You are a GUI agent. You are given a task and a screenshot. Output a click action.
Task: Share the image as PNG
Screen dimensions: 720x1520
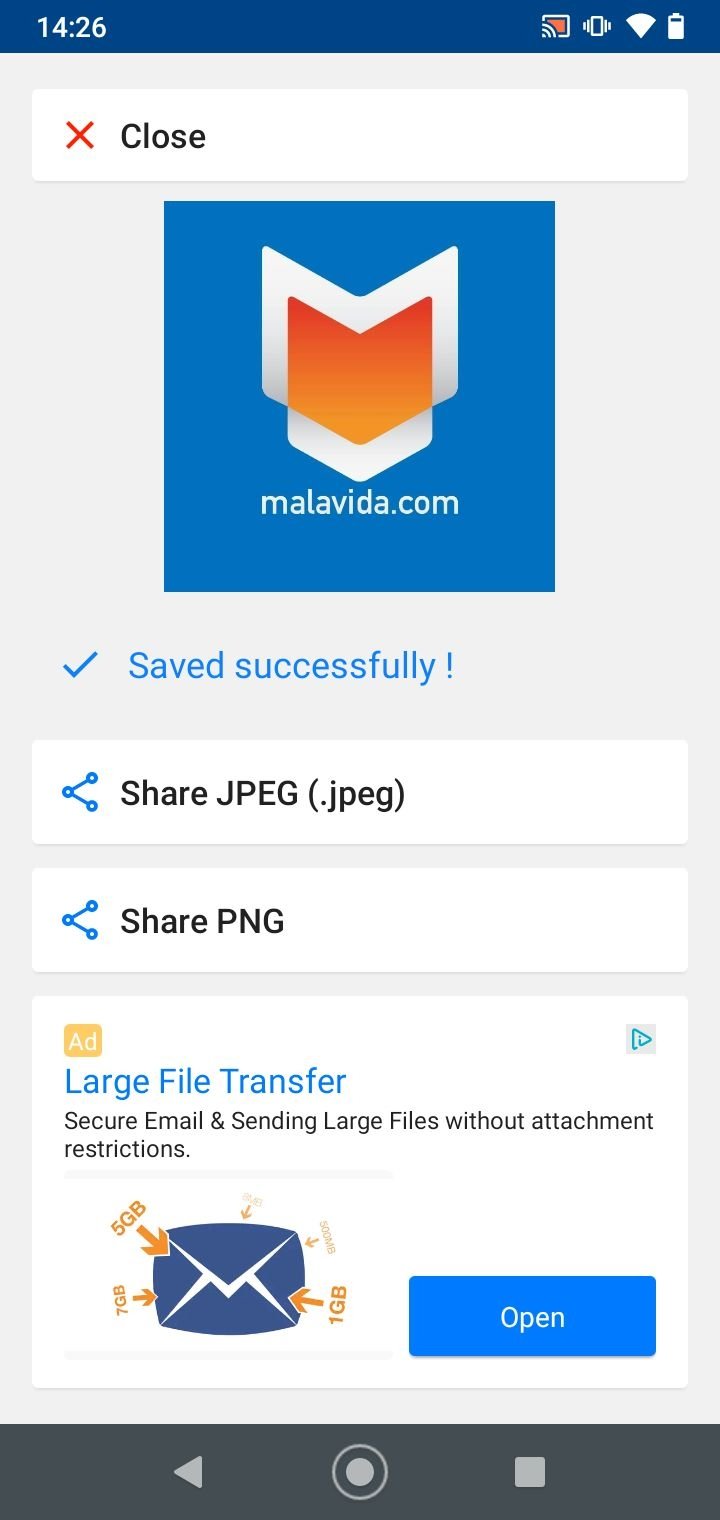pos(360,921)
